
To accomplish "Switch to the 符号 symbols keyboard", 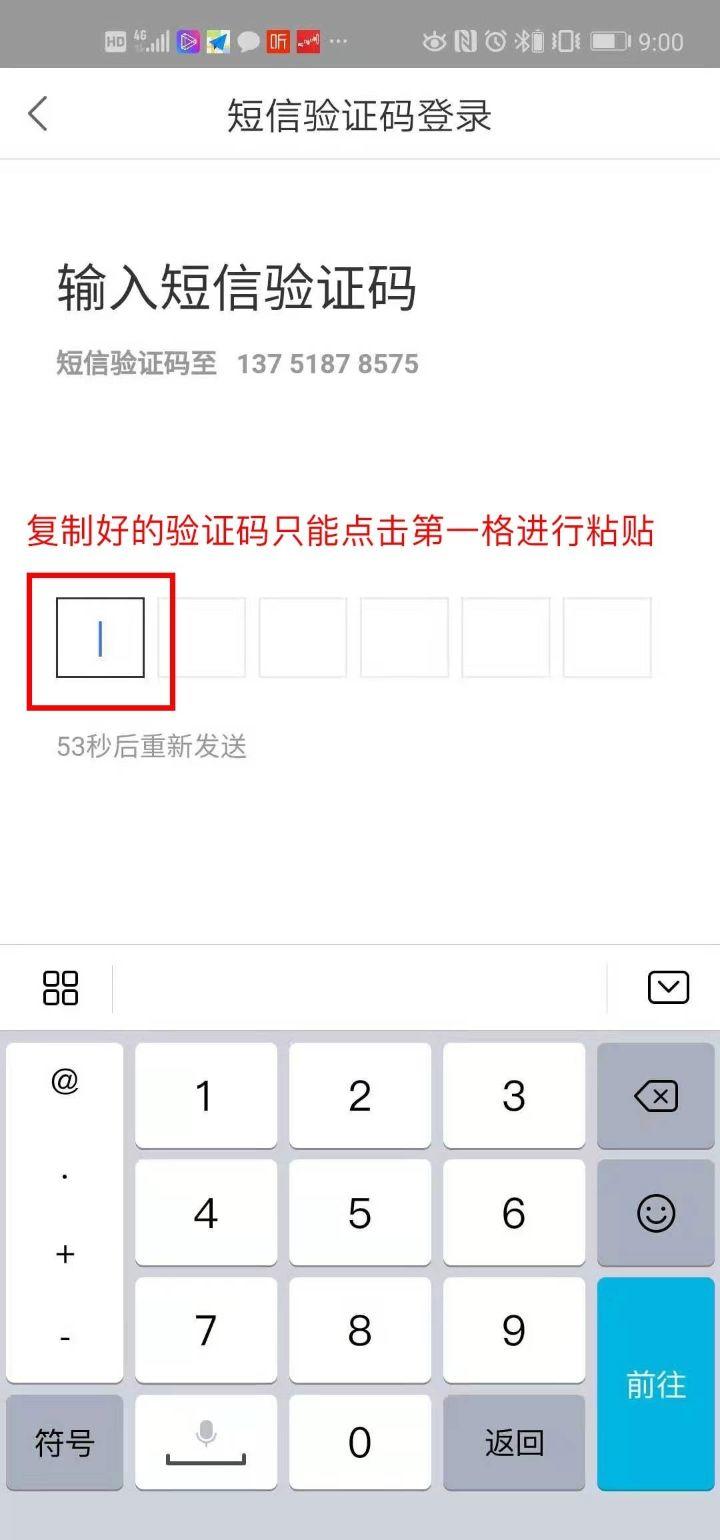I will [x=65, y=1443].
